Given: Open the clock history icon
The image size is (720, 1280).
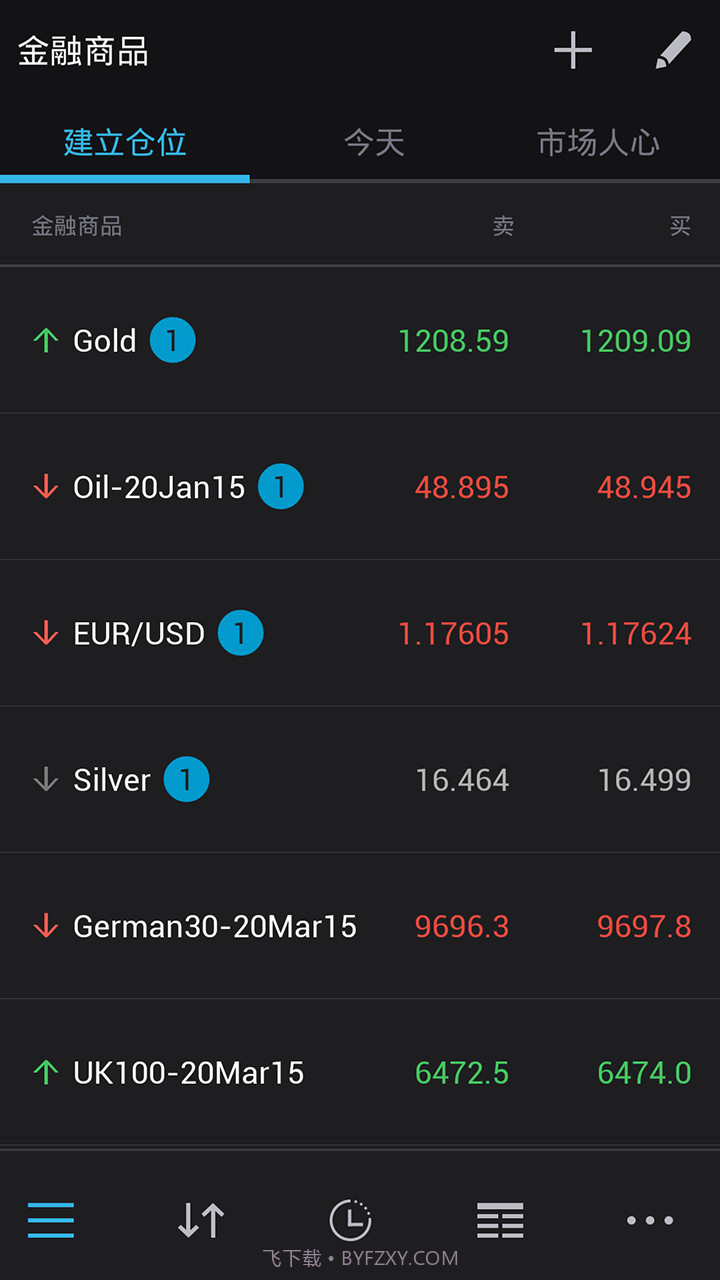Looking at the screenshot, I should 350,1220.
